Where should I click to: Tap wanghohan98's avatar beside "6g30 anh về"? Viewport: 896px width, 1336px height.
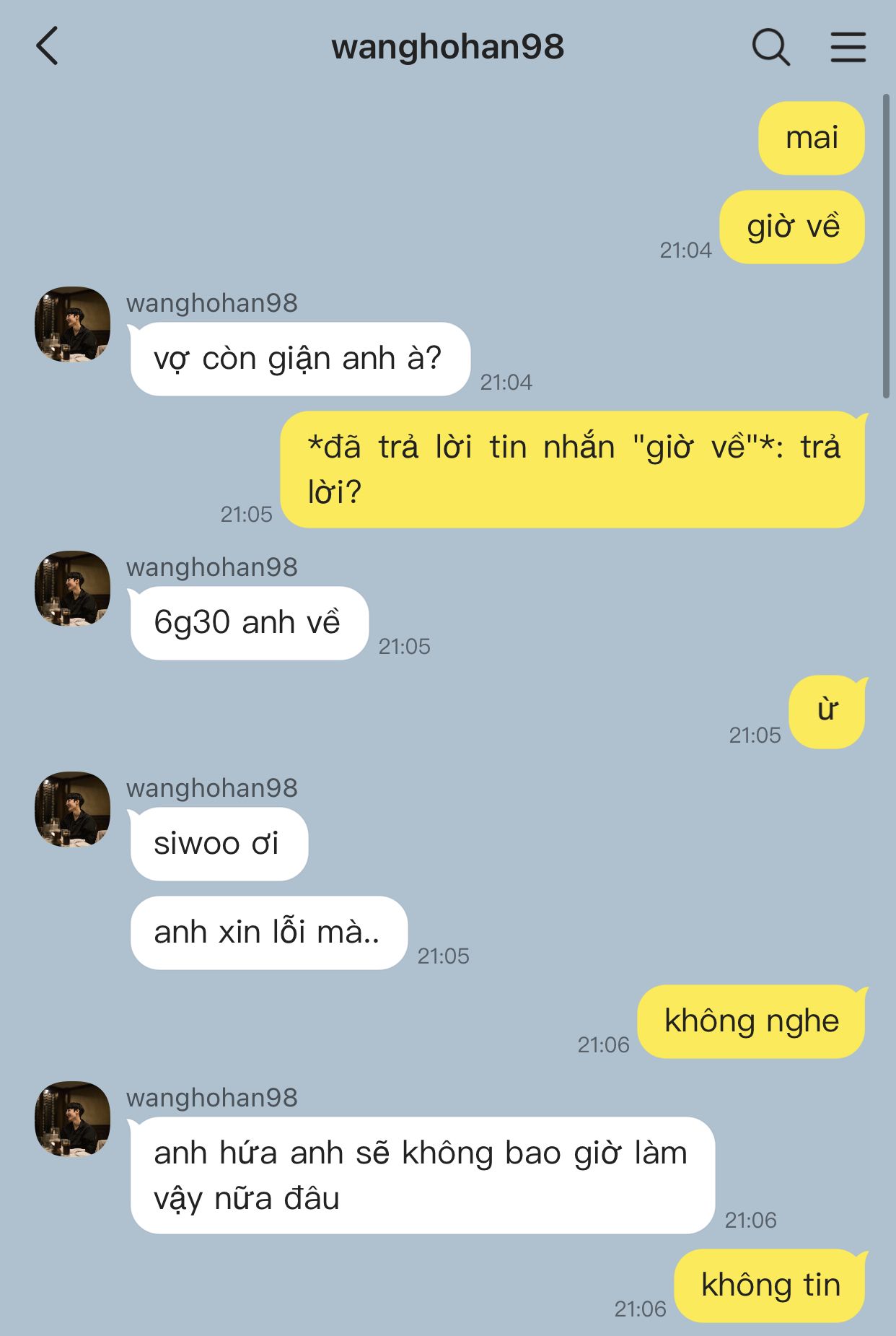click(x=72, y=588)
